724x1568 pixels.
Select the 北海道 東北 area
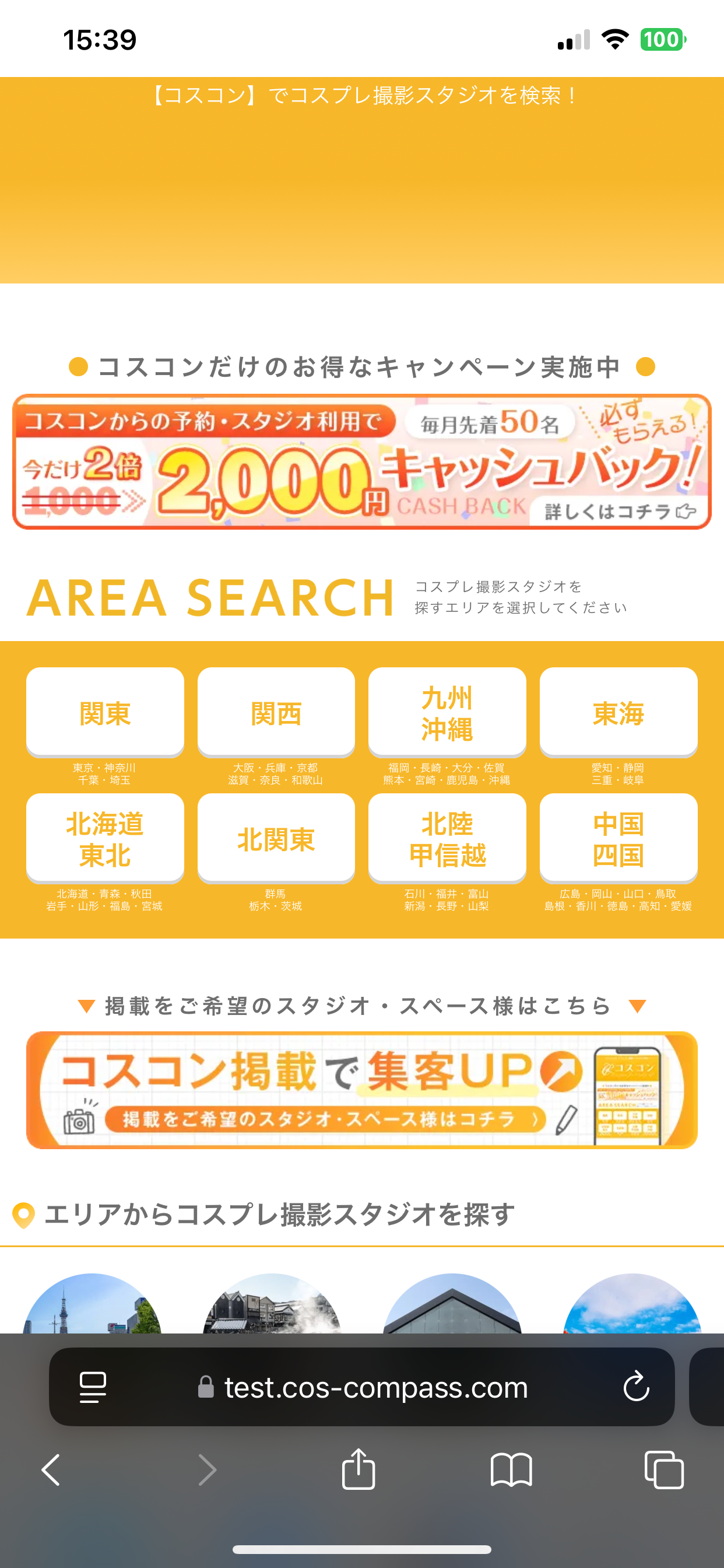coord(105,838)
